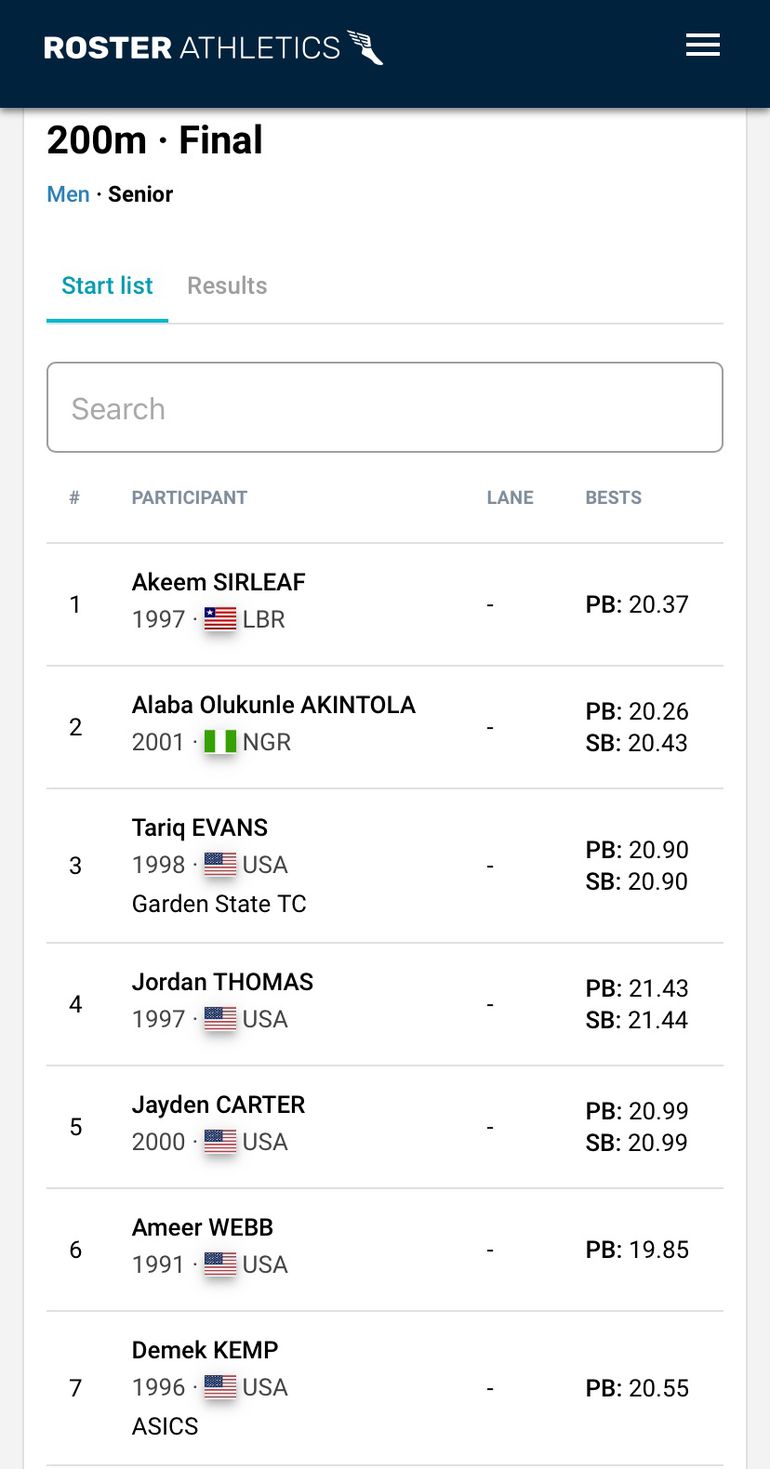Open Tariq EVANS's entry
Image resolution: width=770 pixels, height=1469 pixels.
click(200, 828)
